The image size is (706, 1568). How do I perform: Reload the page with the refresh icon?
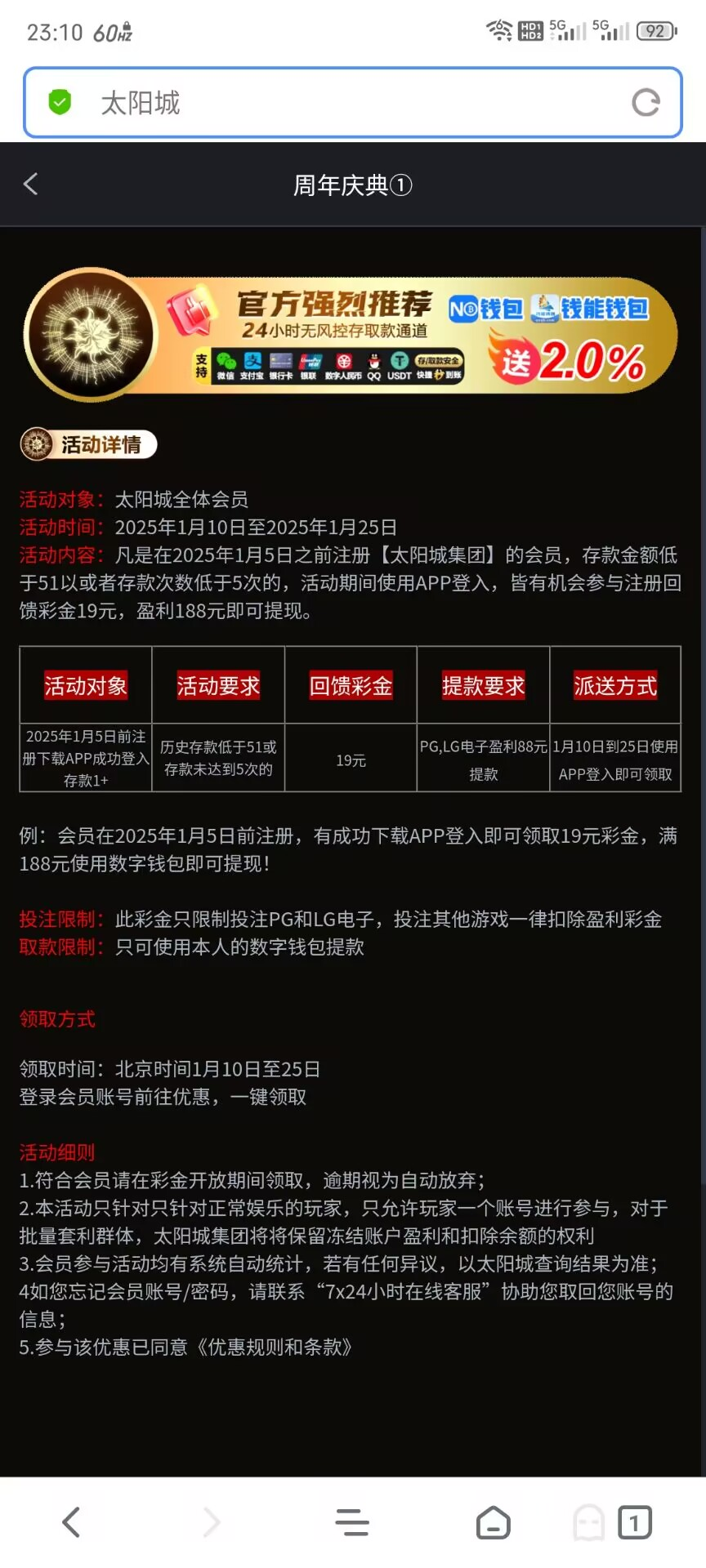pyautogui.click(x=646, y=103)
